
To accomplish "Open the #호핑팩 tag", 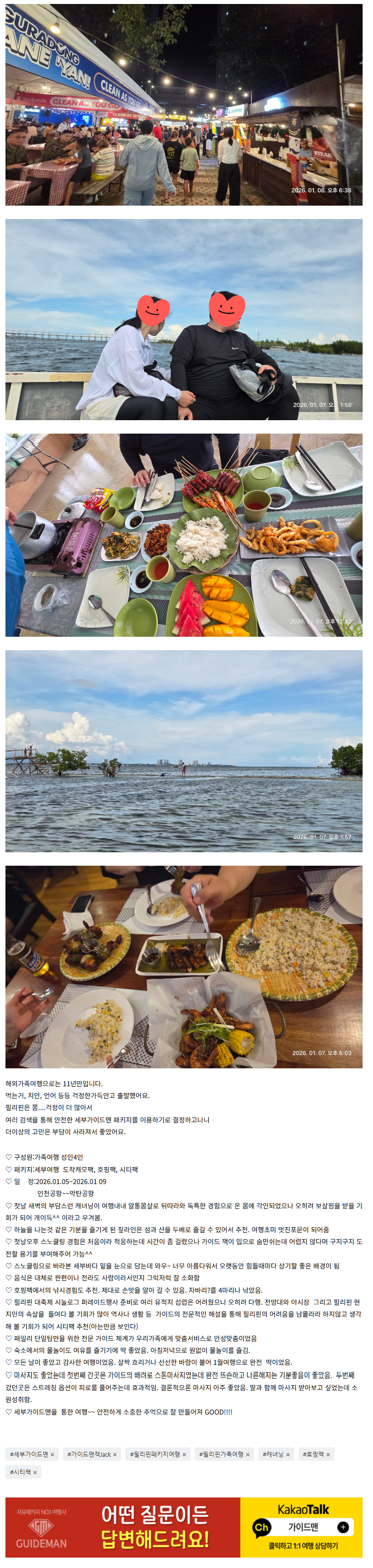I will pyautogui.click(x=313, y=1454).
